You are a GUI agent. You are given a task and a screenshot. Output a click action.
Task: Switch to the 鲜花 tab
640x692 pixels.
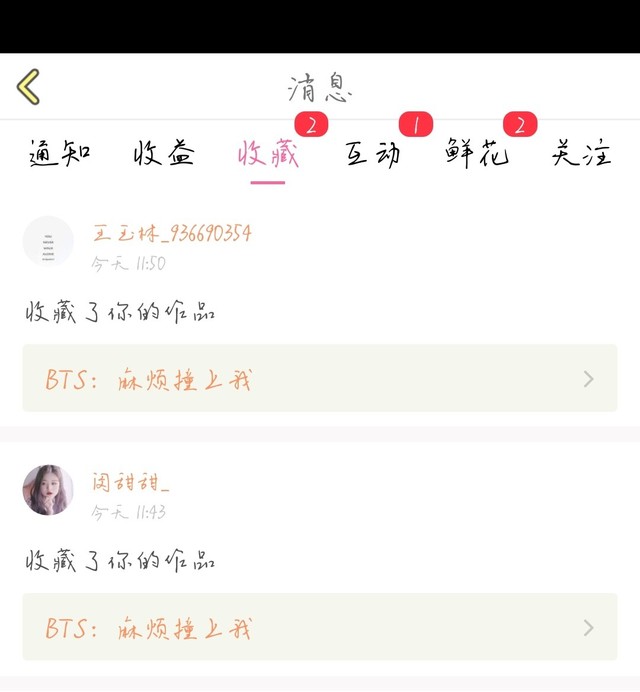point(477,154)
